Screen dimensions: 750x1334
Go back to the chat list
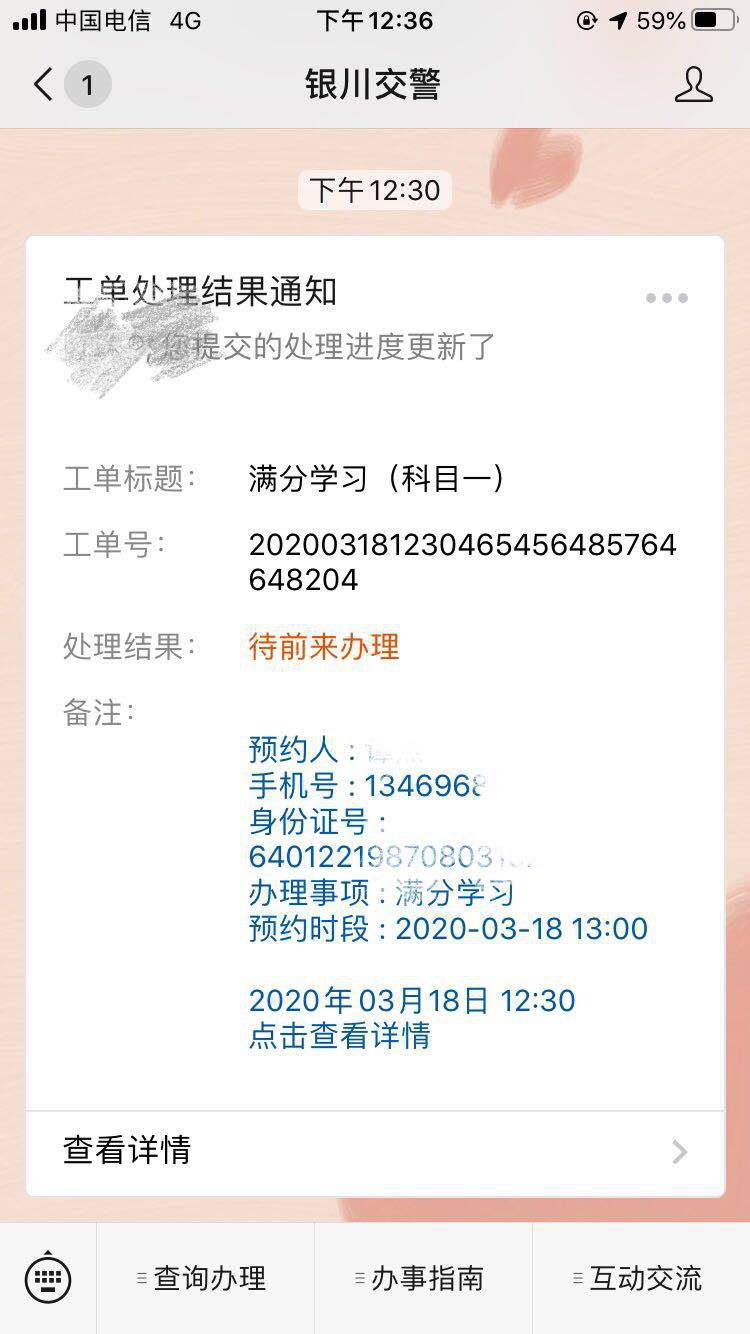[x=44, y=85]
